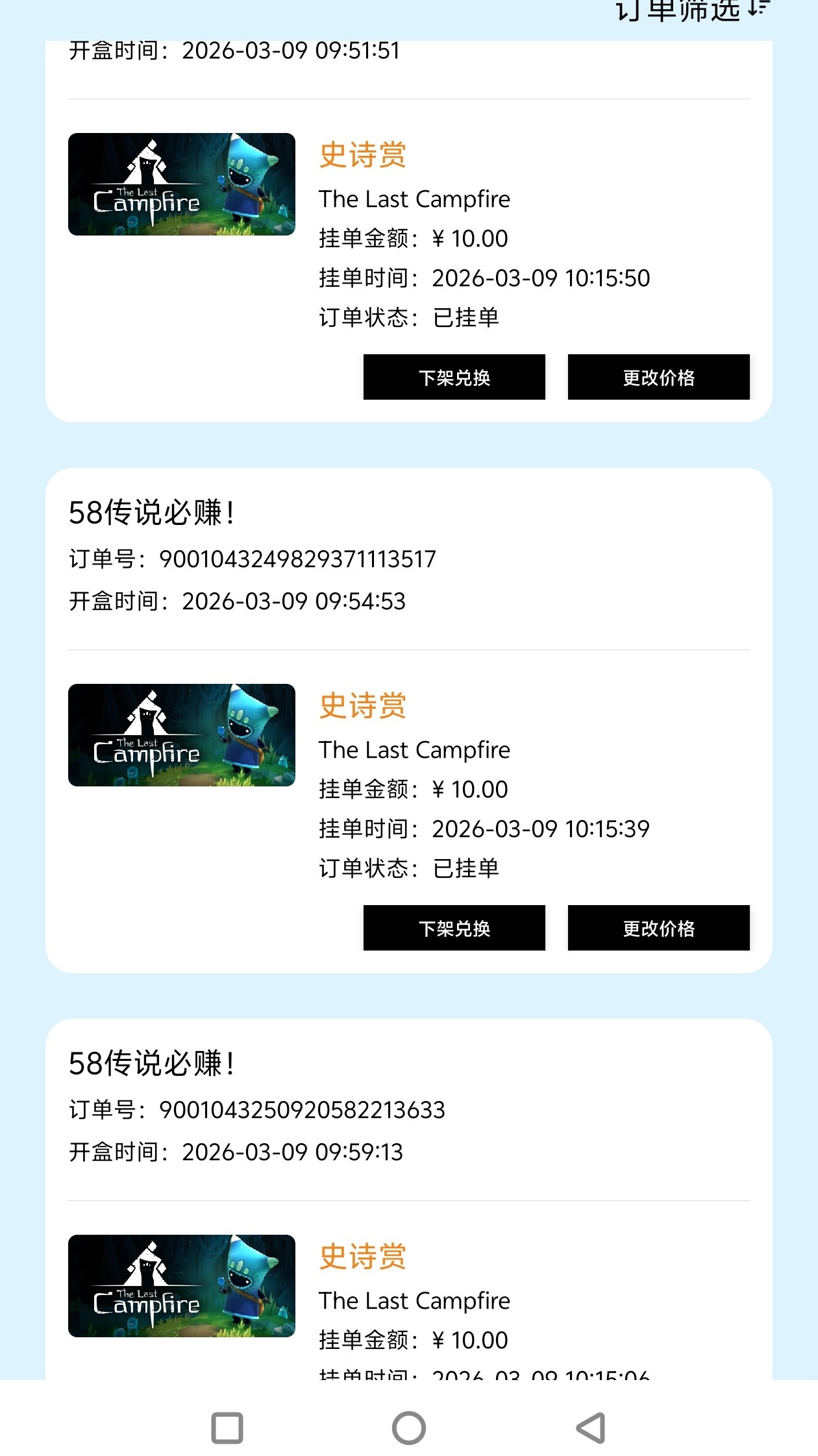Tap 下架兑换 for order listed at 10:15:39

pos(454,928)
